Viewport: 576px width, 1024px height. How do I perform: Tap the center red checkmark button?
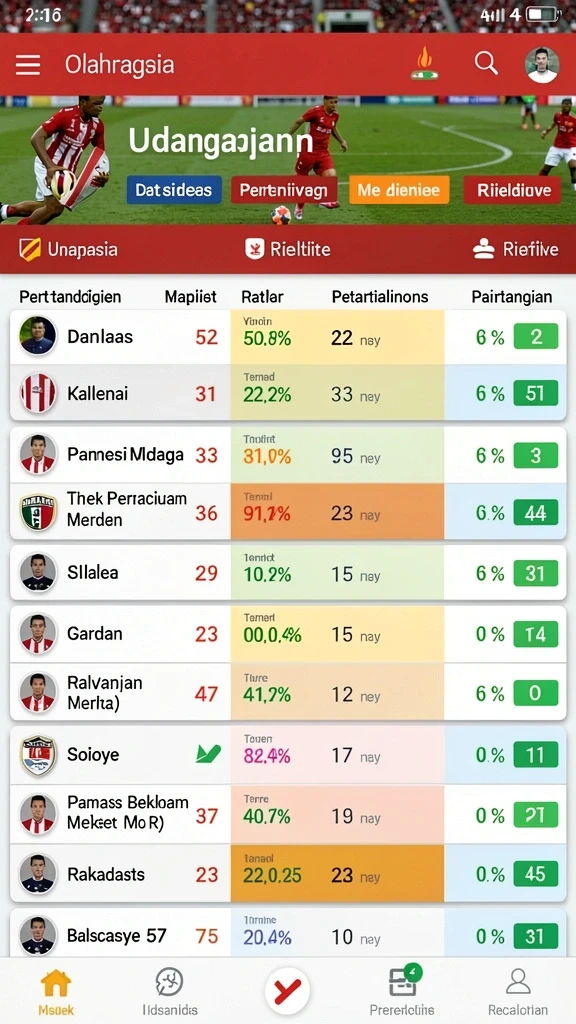click(x=287, y=991)
